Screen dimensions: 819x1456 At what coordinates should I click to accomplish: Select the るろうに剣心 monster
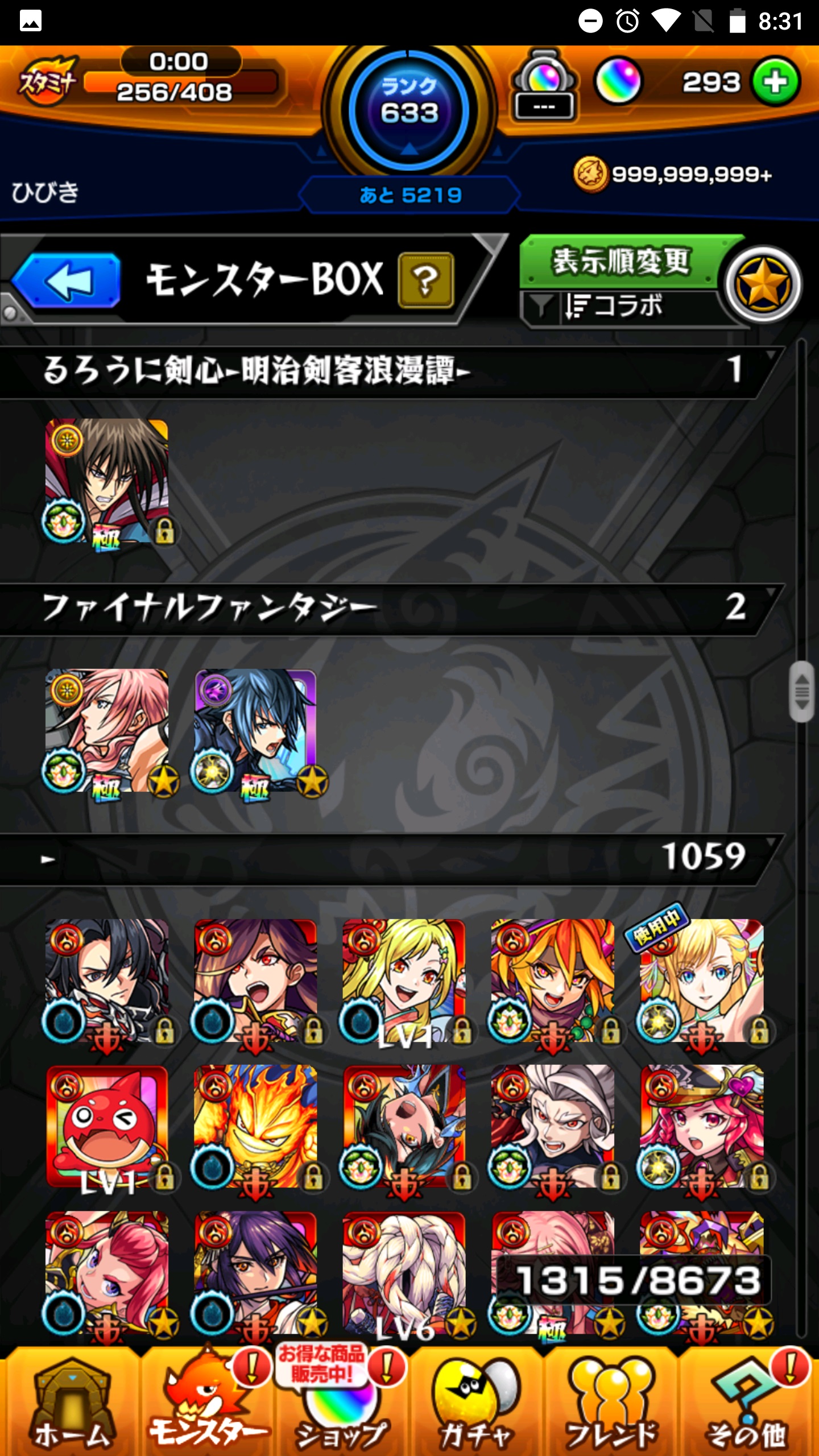click(x=107, y=481)
